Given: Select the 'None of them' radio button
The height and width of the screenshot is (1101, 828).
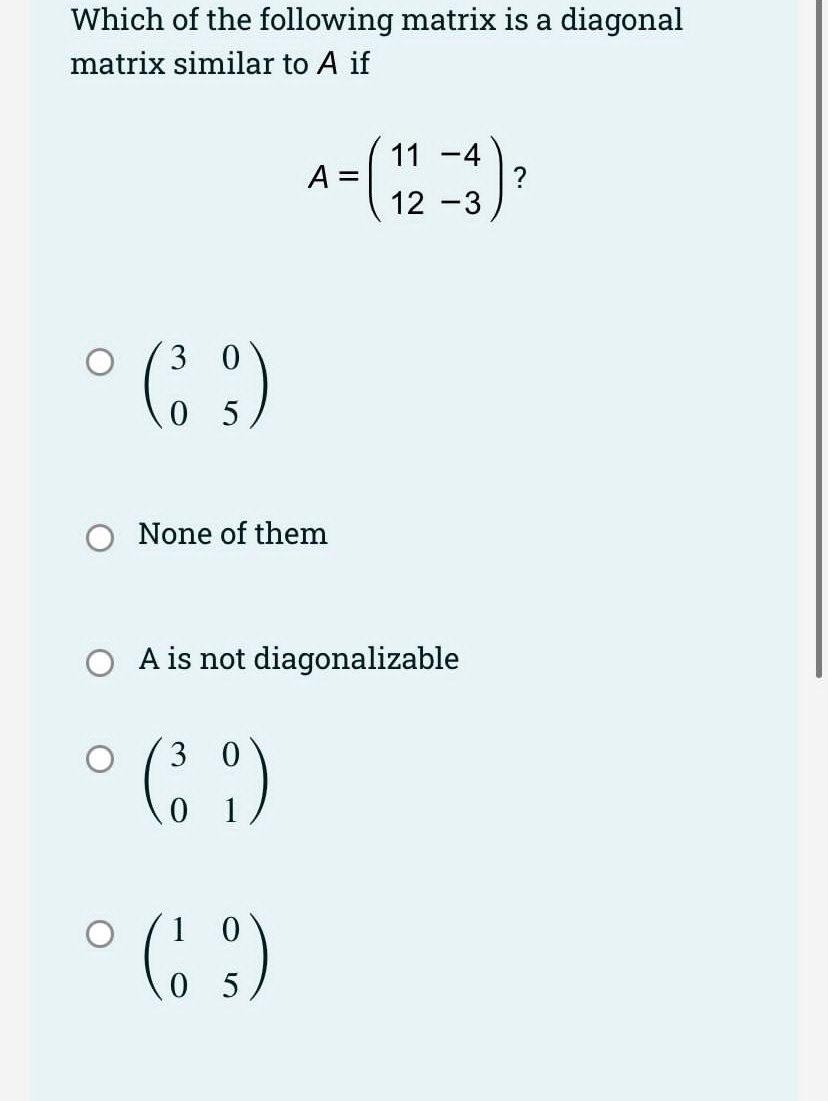Looking at the screenshot, I should [x=98, y=539].
